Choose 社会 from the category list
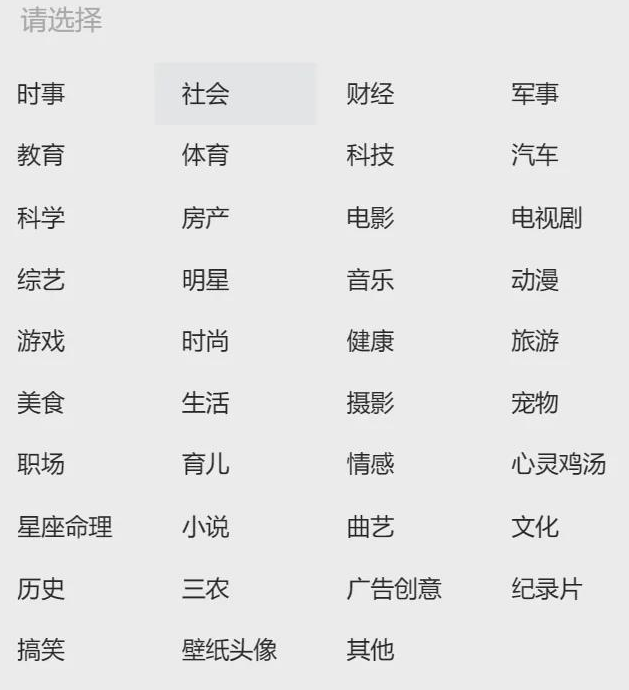Viewport: 629px width, 690px height. click(206, 94)
